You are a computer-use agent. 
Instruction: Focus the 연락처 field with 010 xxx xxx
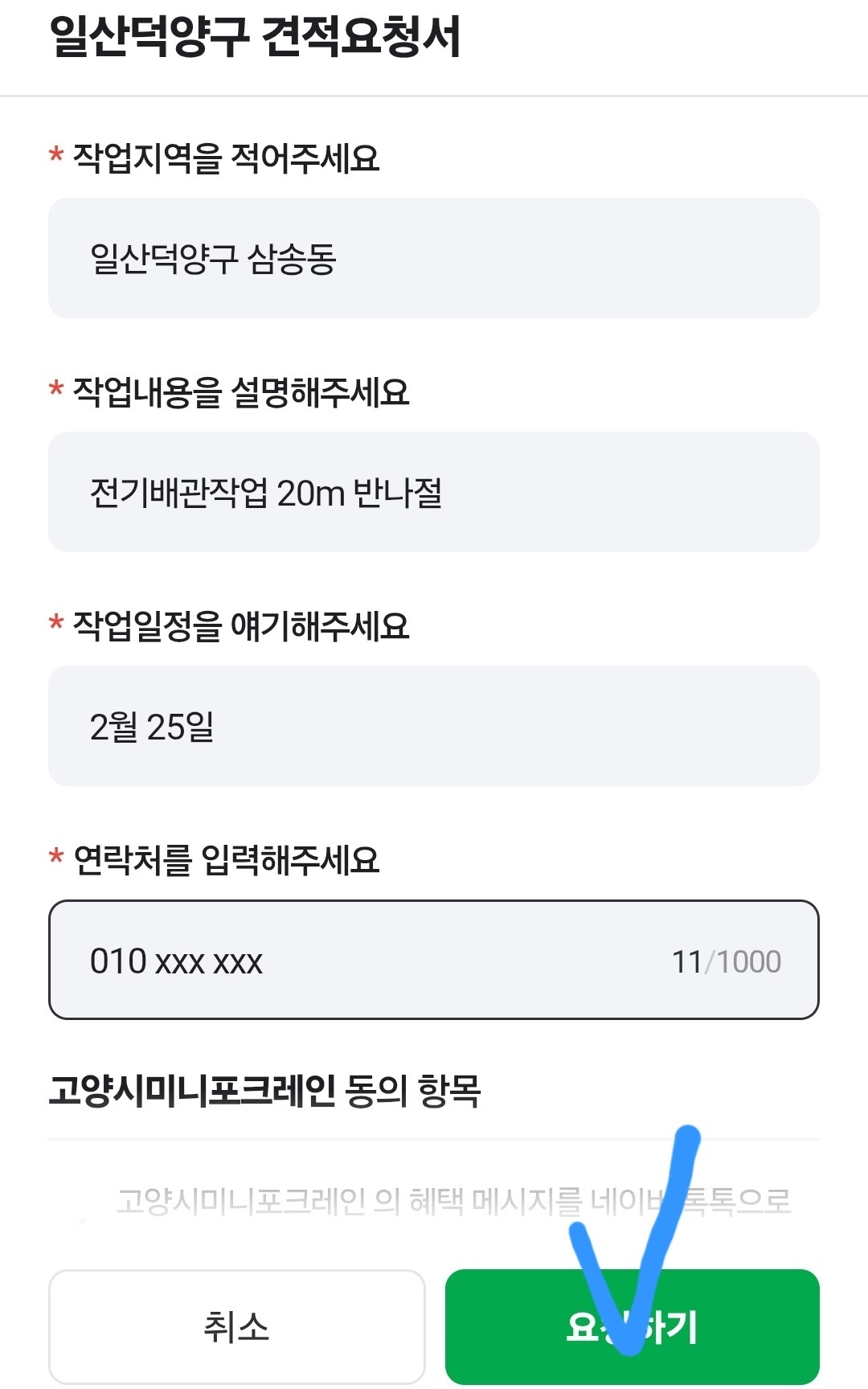434,960
